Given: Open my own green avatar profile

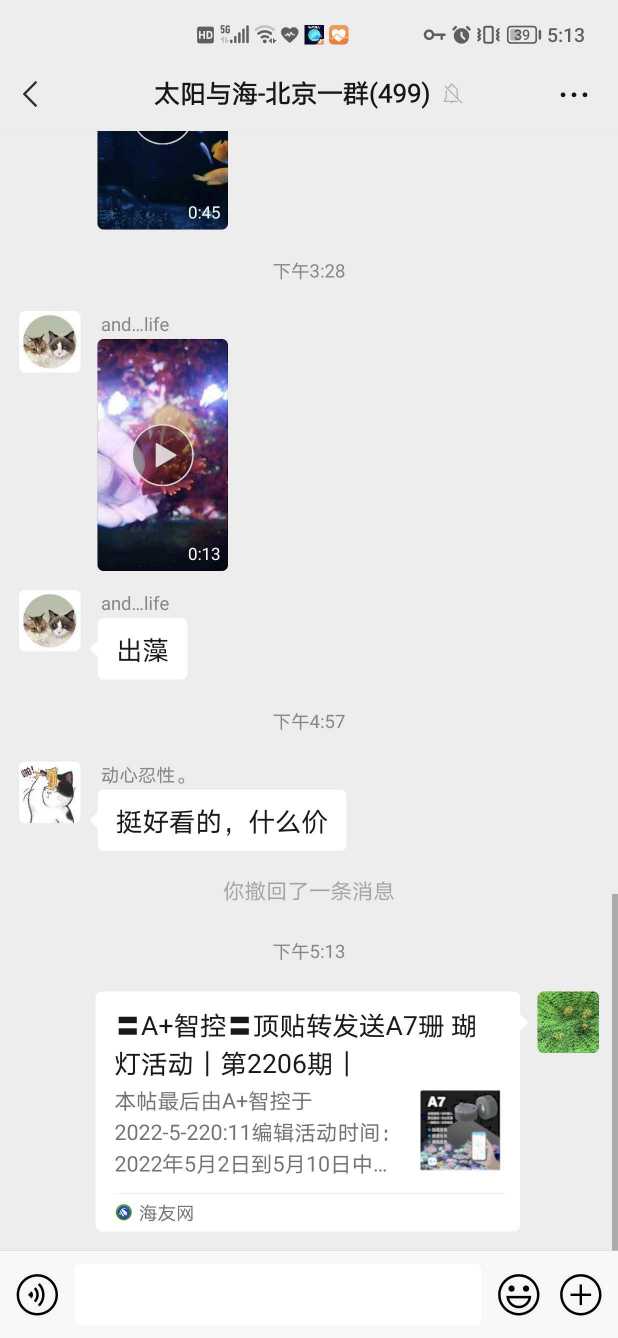Looking at the screenshot, I should [x=568, y=1022].
